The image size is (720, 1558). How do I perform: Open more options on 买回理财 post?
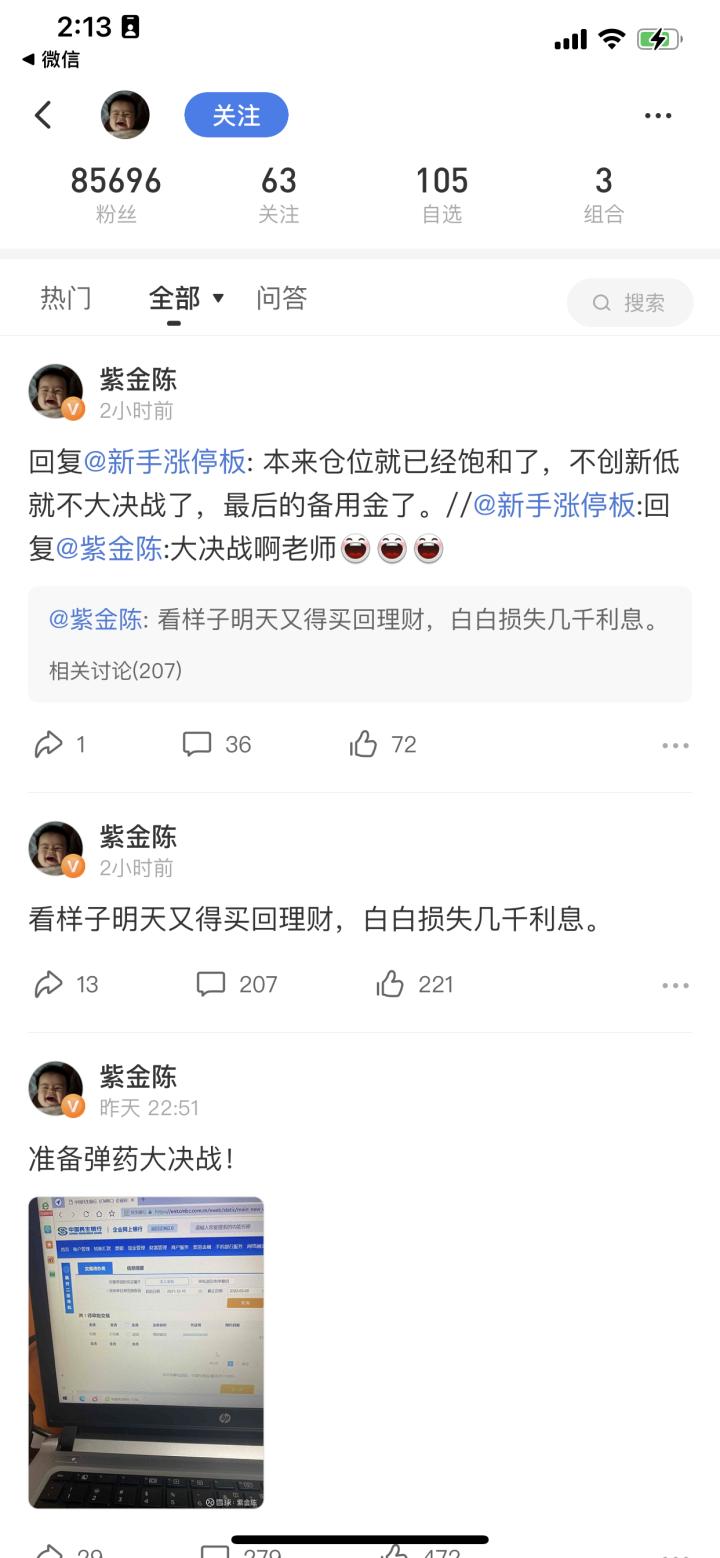(675, 985)
